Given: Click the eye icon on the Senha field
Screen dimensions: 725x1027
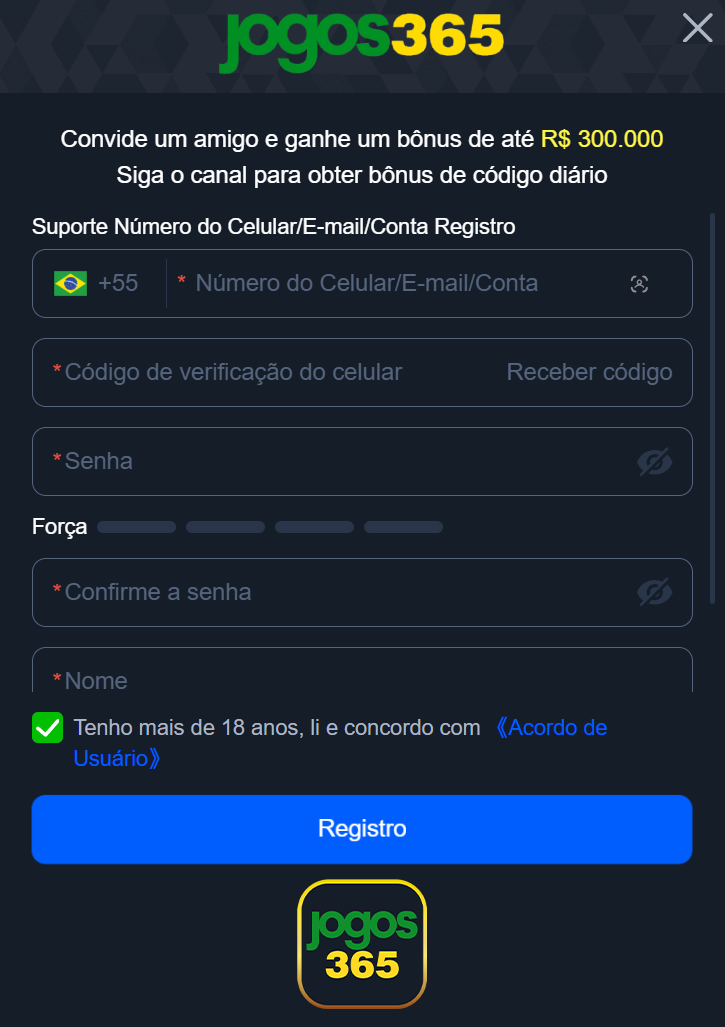Looking at the screenshot, I should point(655,461).
